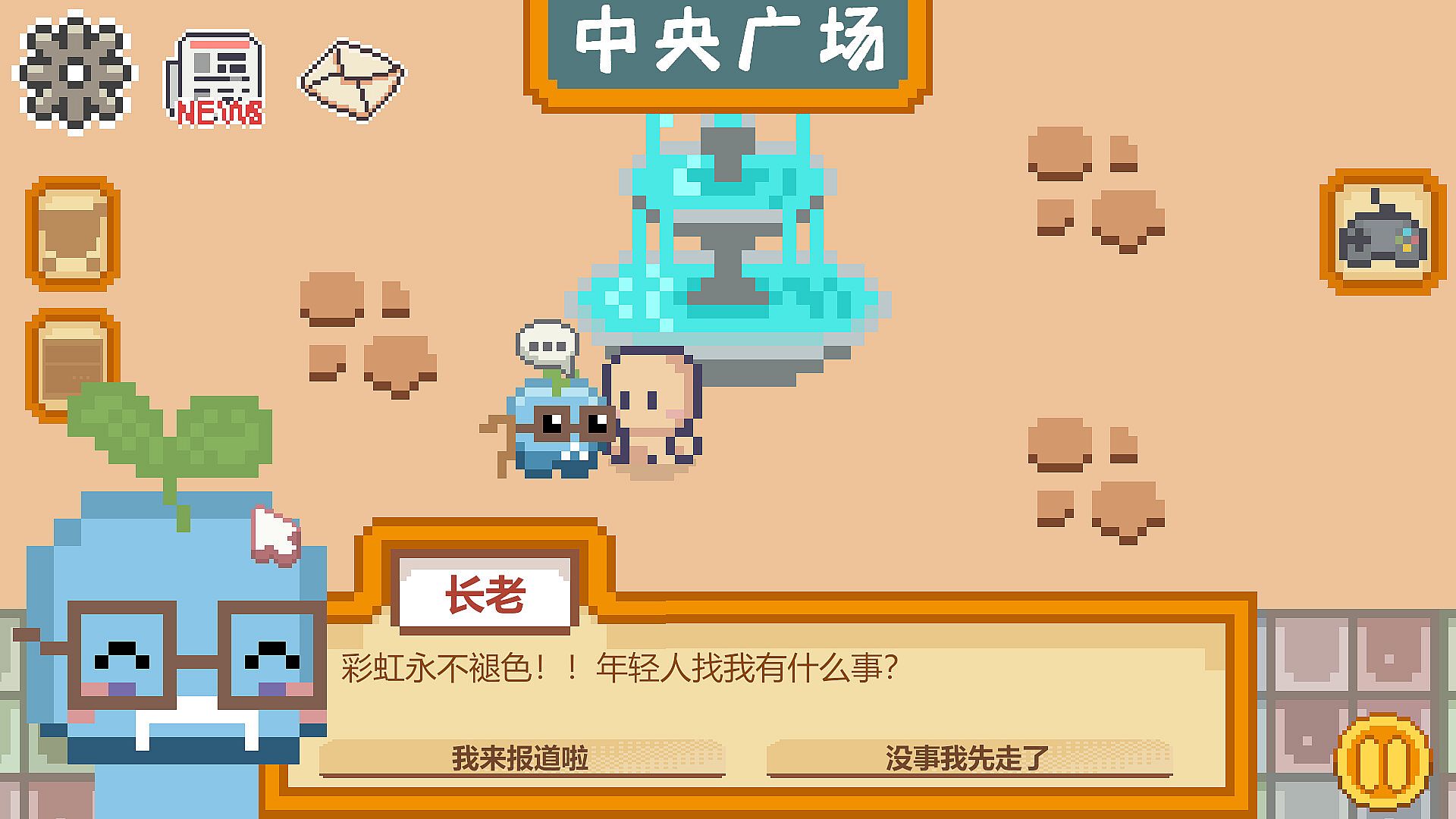
Task: Open the scroll map button
Action: coord(73,234)
